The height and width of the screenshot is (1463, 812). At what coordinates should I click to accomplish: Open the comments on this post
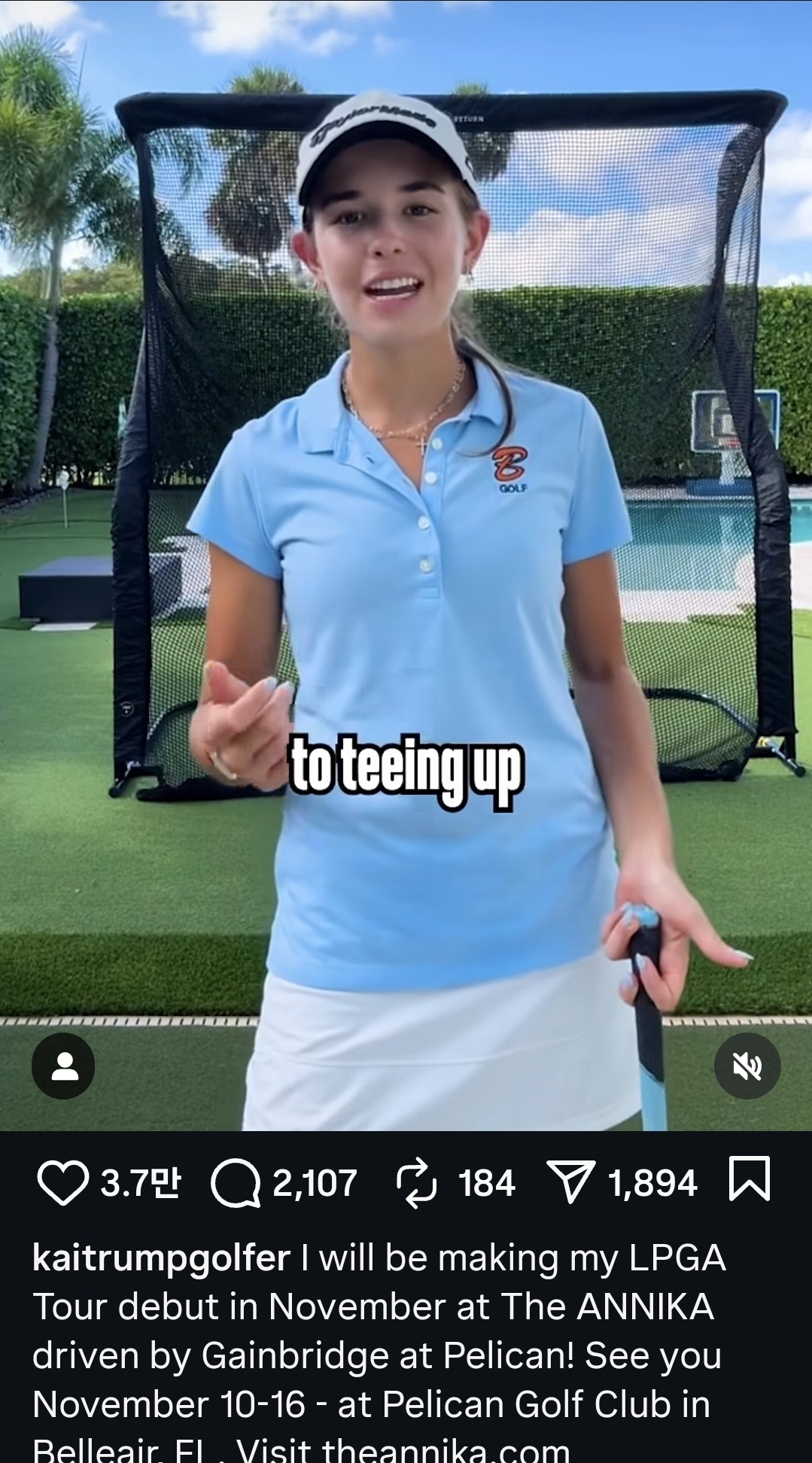(236, 1182)
